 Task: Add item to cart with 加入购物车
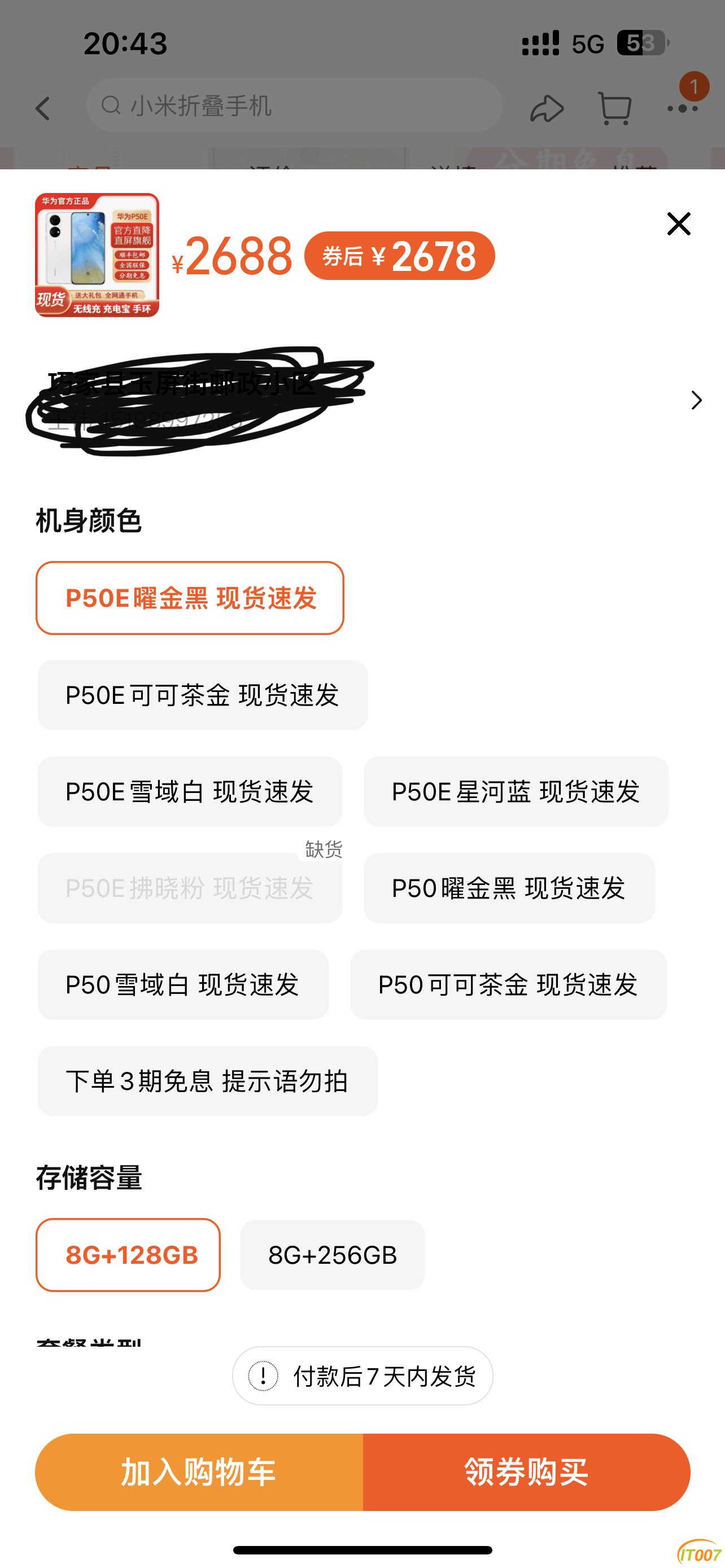click(199, 1472)
